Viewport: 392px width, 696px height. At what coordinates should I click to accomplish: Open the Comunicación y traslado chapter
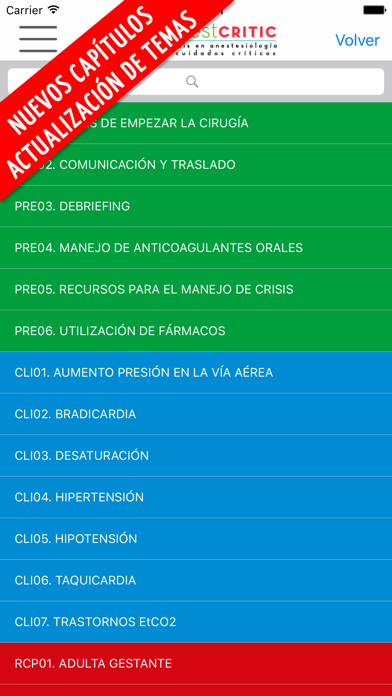click(x=196, y=165)
